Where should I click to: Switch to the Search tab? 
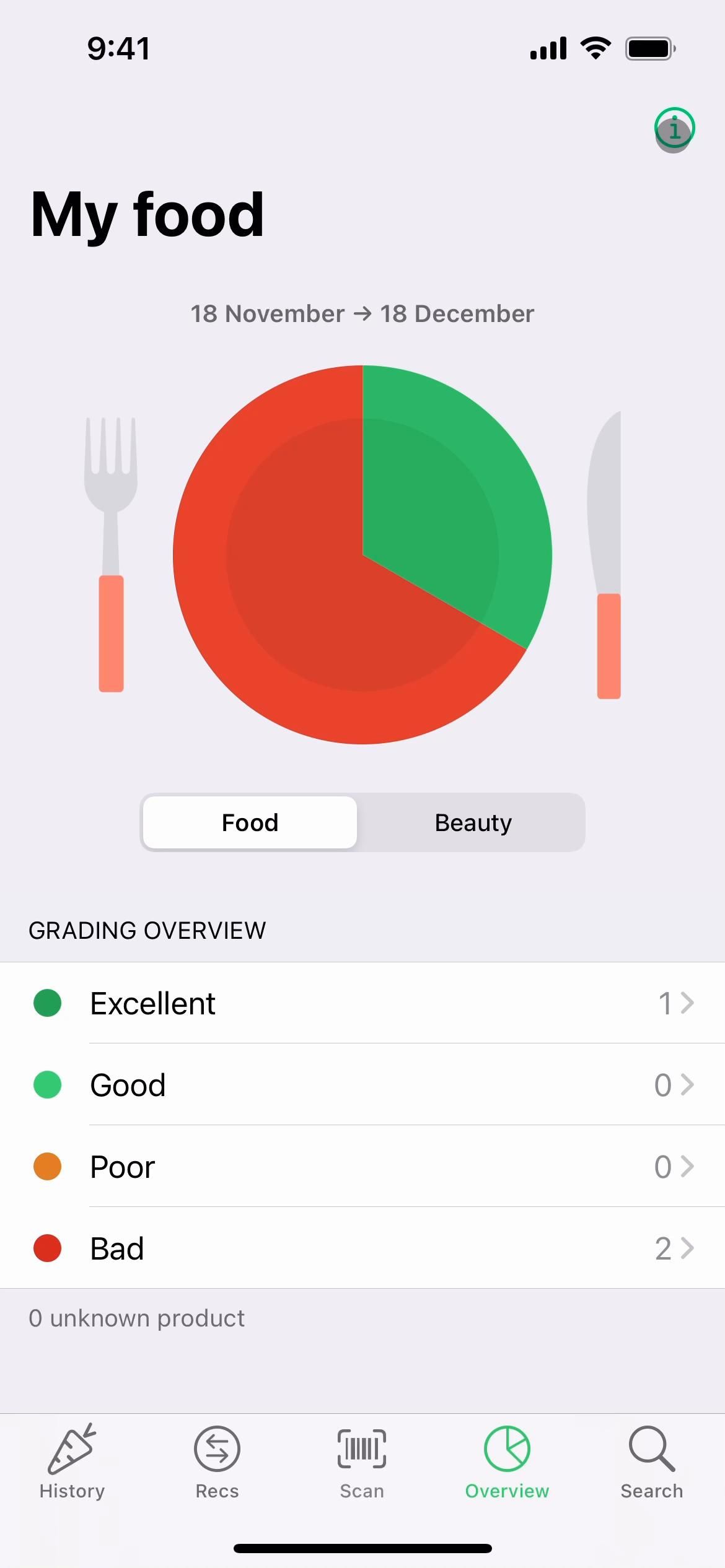pos(652,1461)
